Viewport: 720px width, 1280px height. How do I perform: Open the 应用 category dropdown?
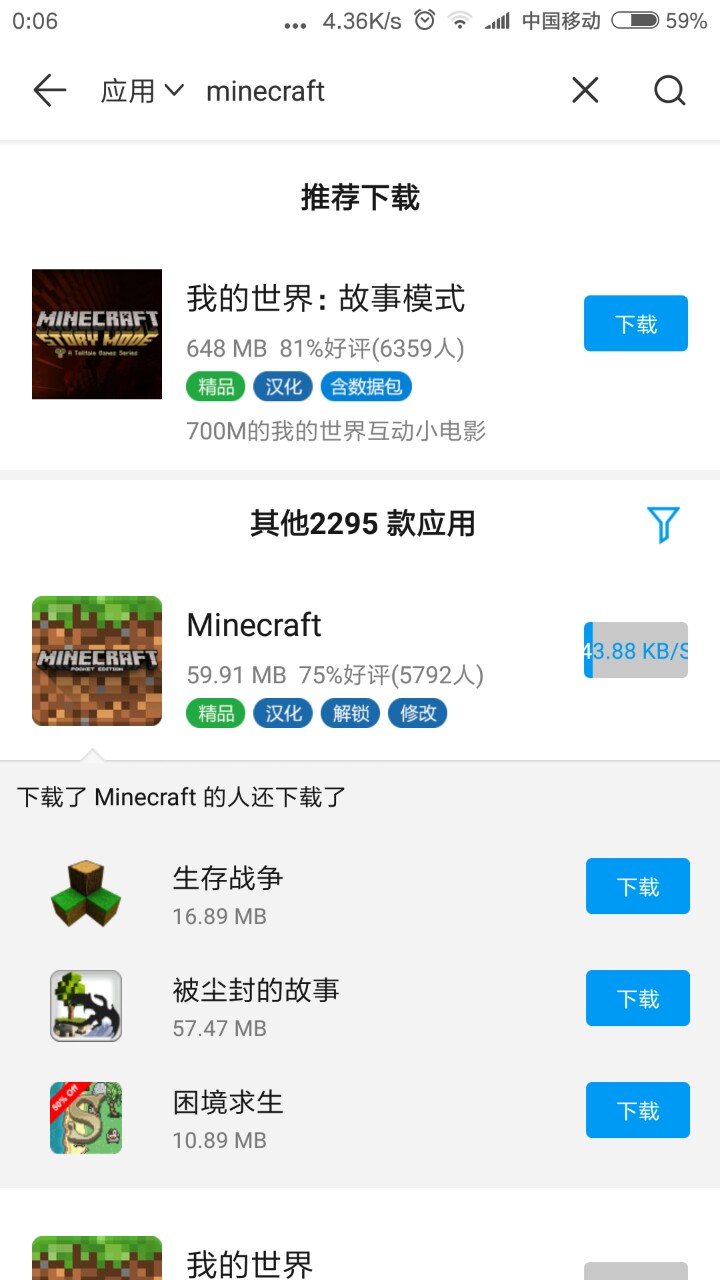pos(142,91)
